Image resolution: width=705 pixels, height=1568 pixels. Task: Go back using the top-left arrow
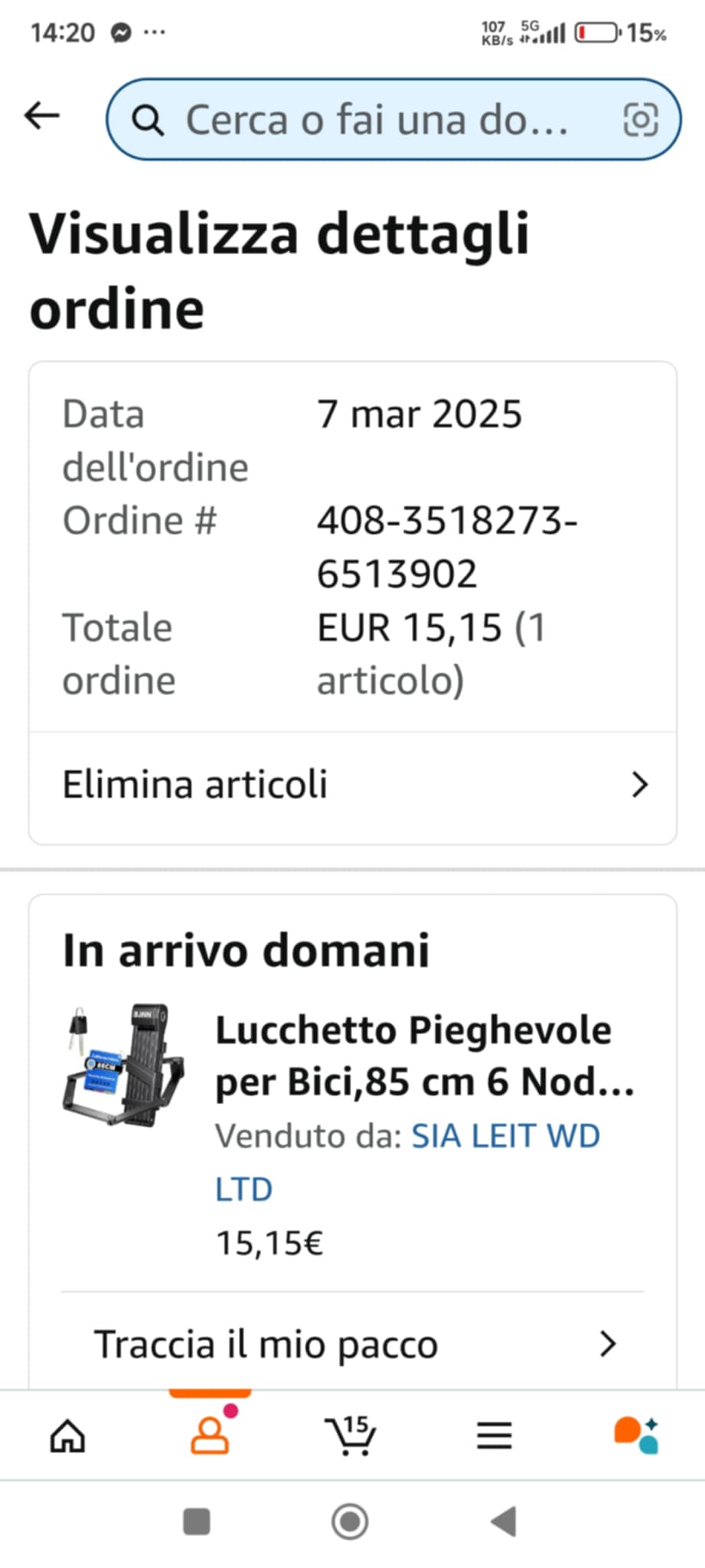coord(42,116)
